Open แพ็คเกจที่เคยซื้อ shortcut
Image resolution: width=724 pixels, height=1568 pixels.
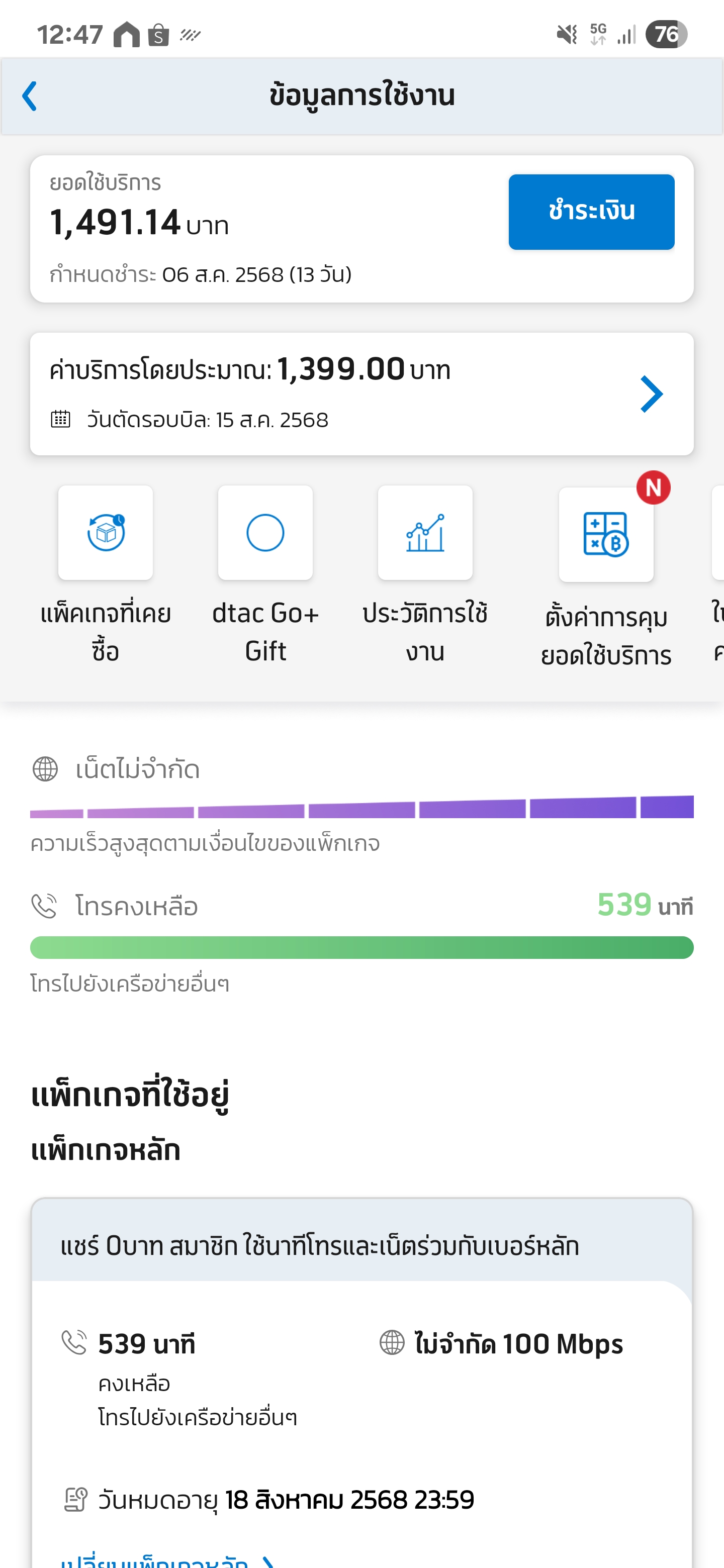[x=106, y=574]
